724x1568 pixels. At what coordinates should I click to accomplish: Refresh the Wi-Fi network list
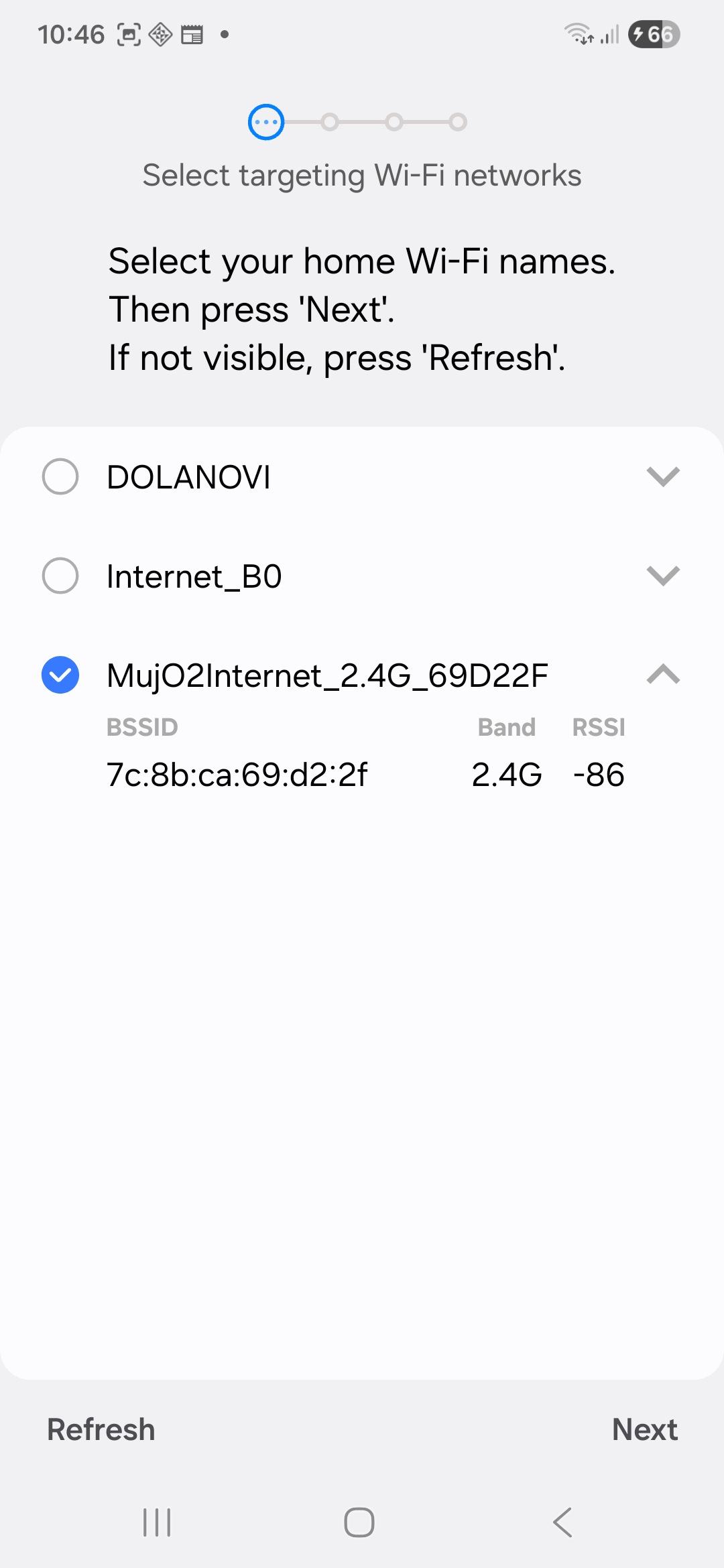pos(101,1429)
